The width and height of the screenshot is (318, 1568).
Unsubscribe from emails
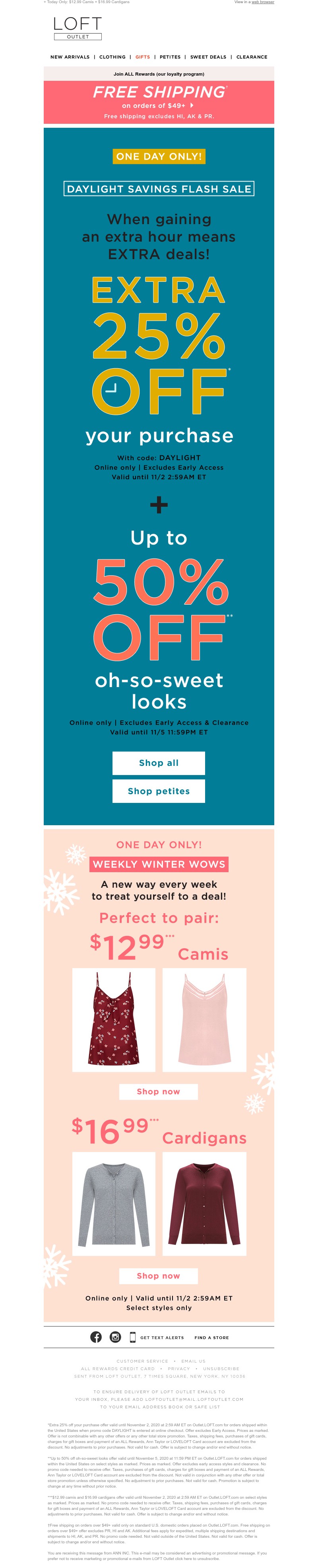pos(221,1368)
